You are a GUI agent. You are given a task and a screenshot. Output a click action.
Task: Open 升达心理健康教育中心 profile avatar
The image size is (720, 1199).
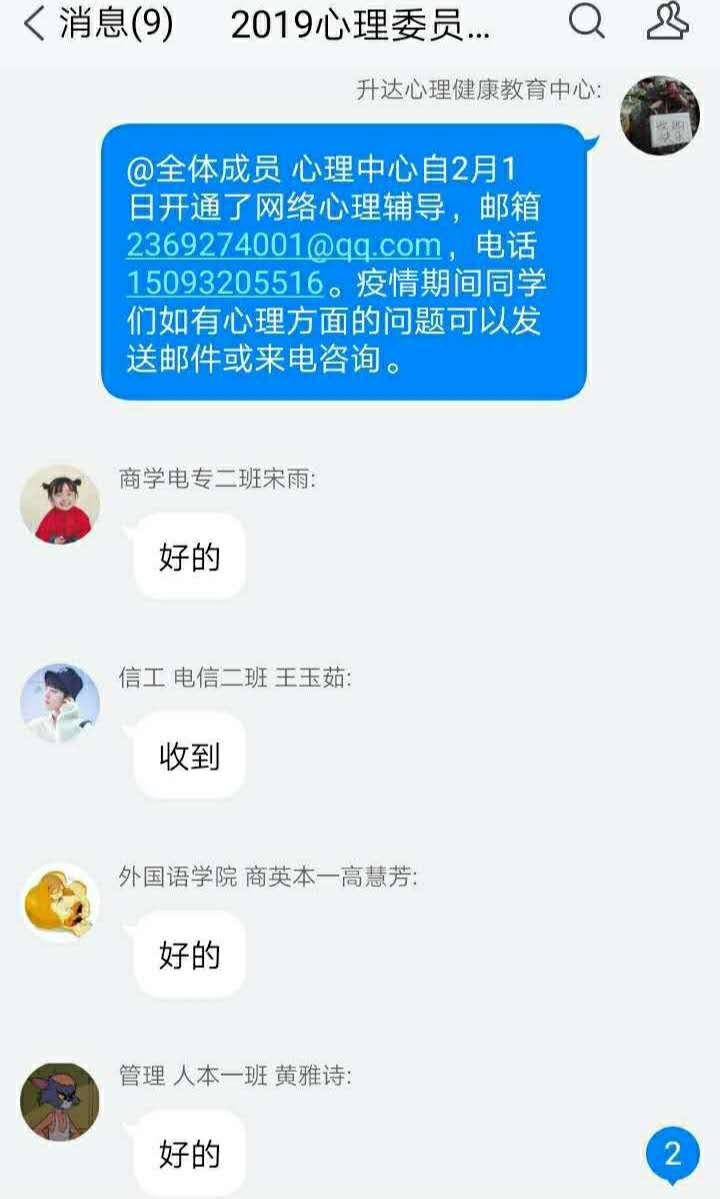(660, 115)
